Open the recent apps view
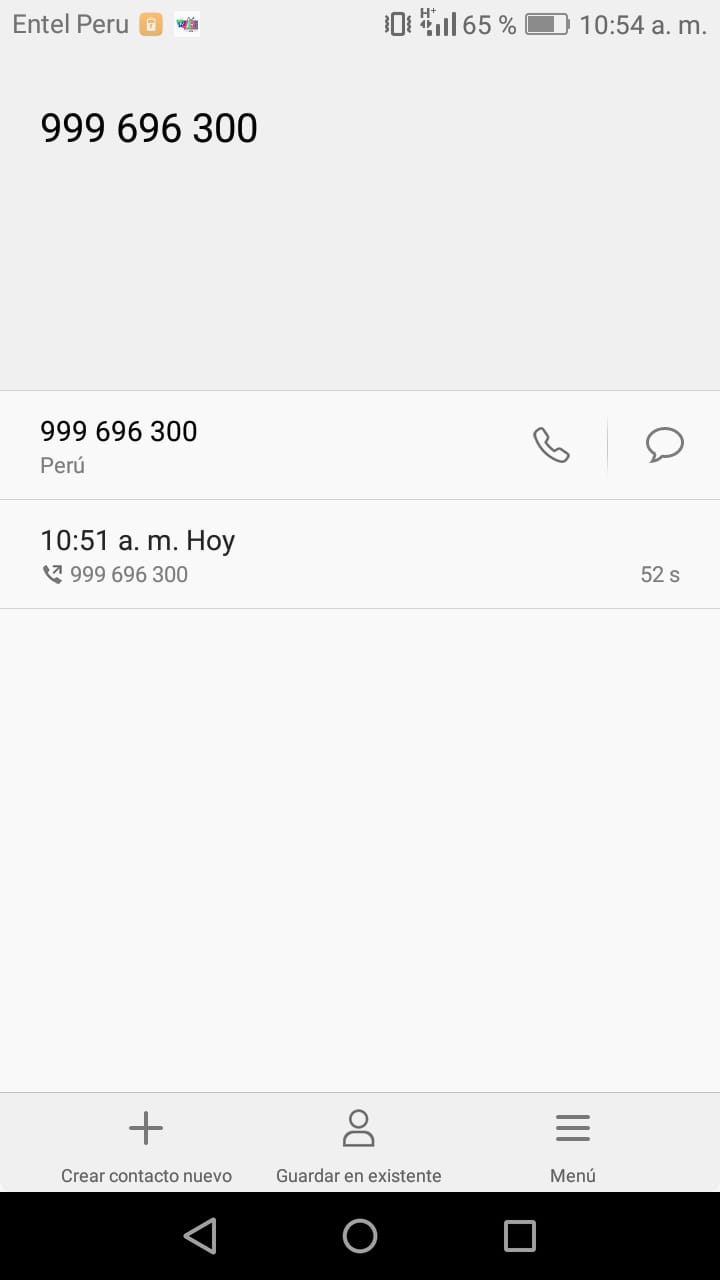This screenshot has height=1280, width=720. pyautogui.click(x=520, y=1236)
